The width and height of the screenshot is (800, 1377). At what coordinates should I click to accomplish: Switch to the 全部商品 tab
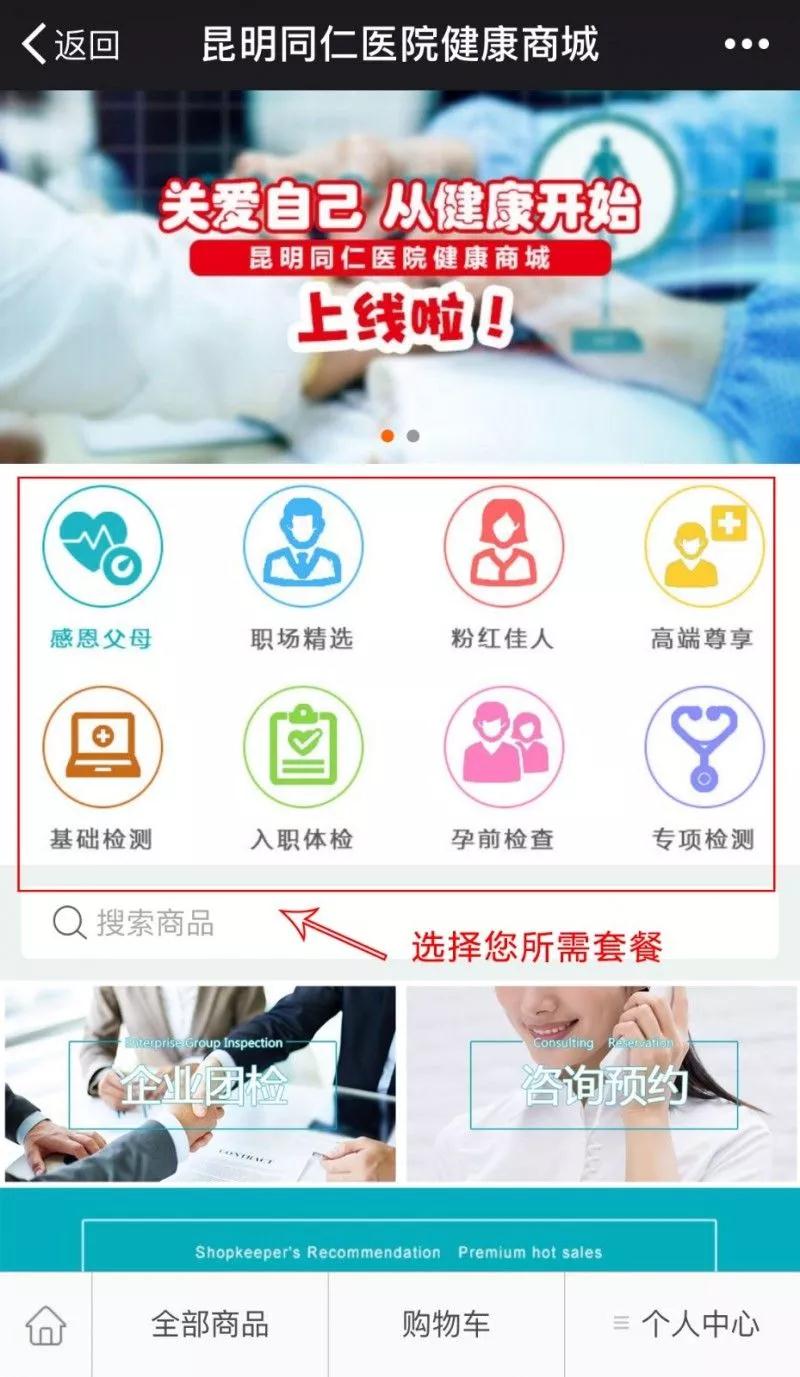tap(210, 1326)
